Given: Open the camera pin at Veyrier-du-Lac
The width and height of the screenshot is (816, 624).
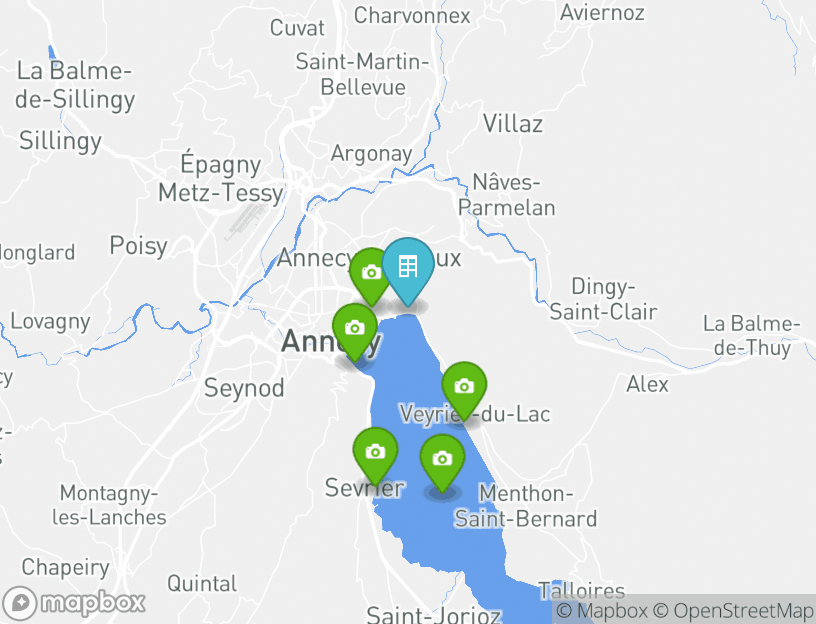Looking at the screenshot, I should pos(464,387).
